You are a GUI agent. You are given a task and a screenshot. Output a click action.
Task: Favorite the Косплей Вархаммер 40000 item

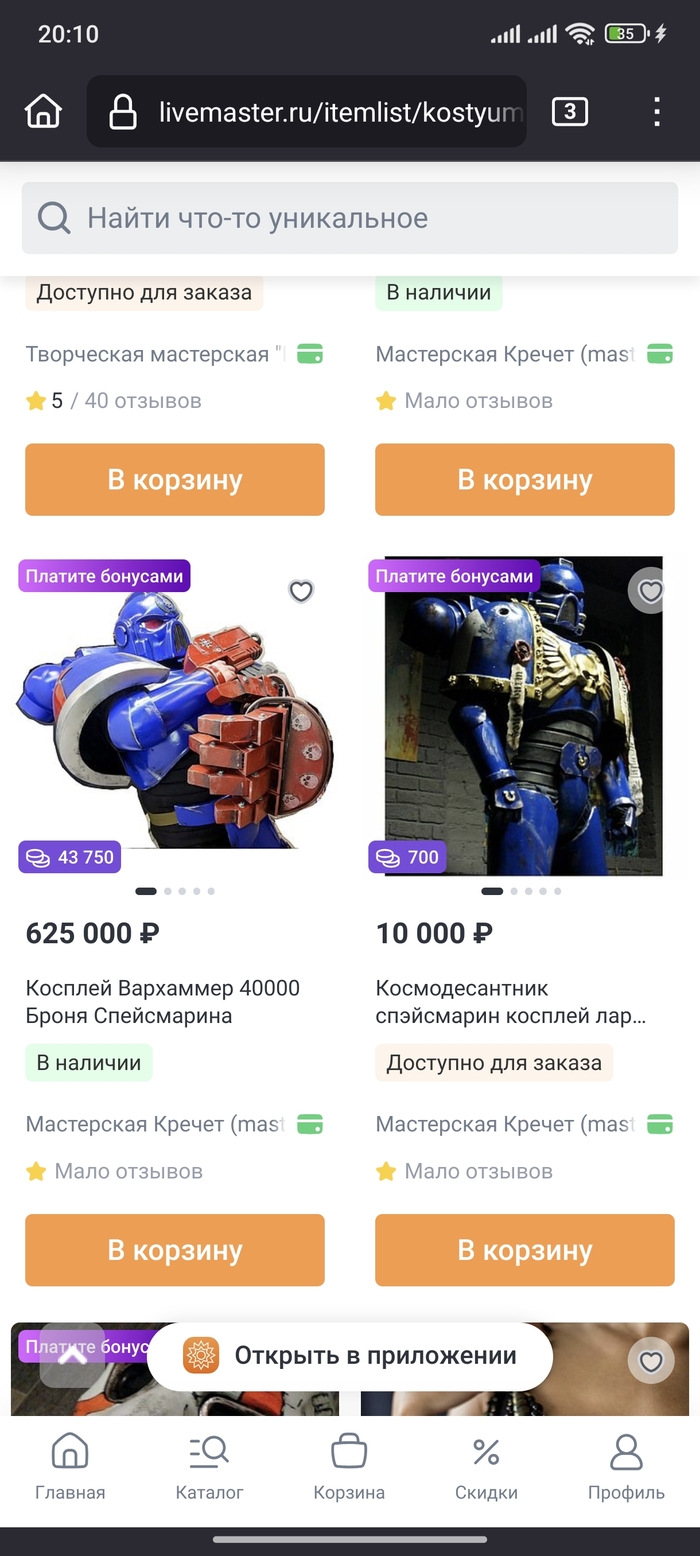301,591
